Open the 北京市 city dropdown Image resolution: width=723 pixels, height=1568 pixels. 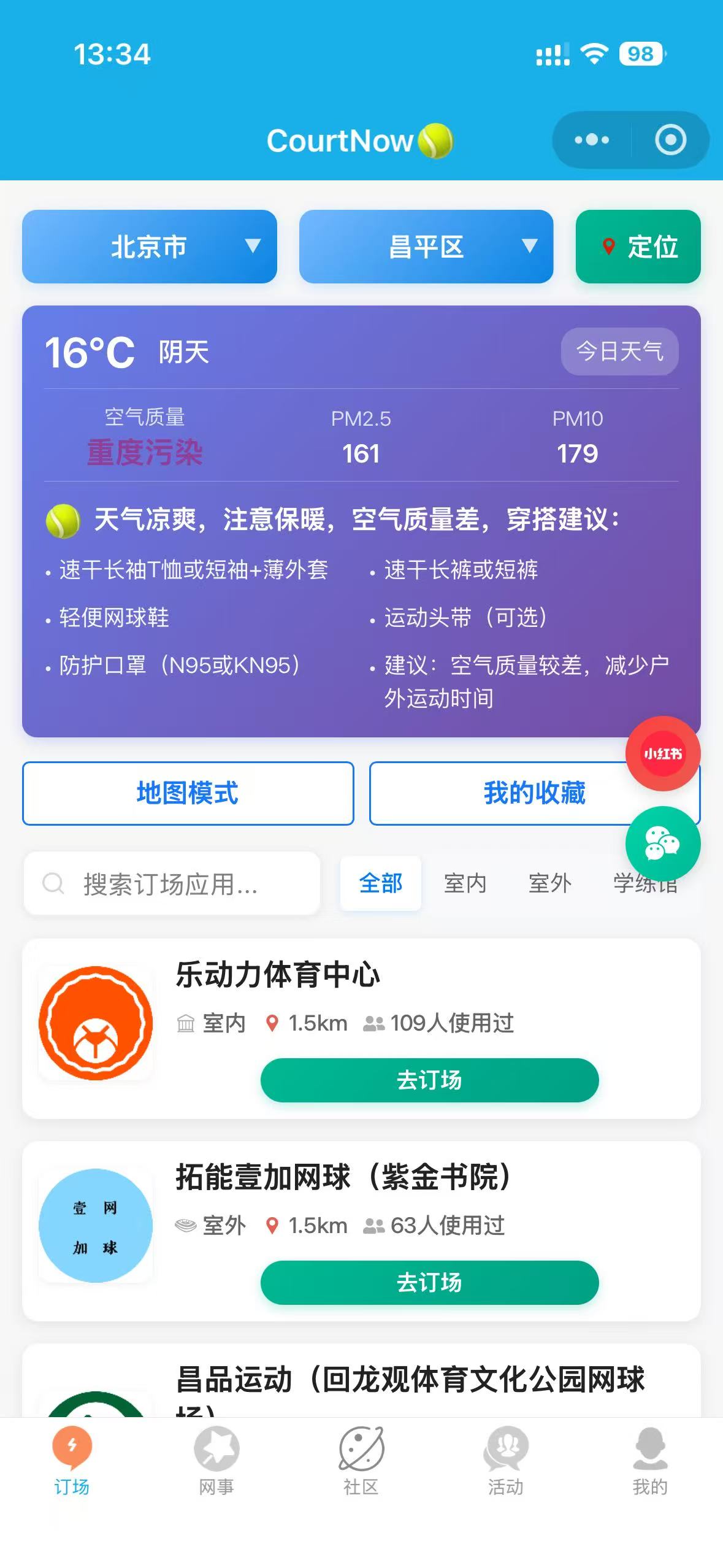pos(150,247)
